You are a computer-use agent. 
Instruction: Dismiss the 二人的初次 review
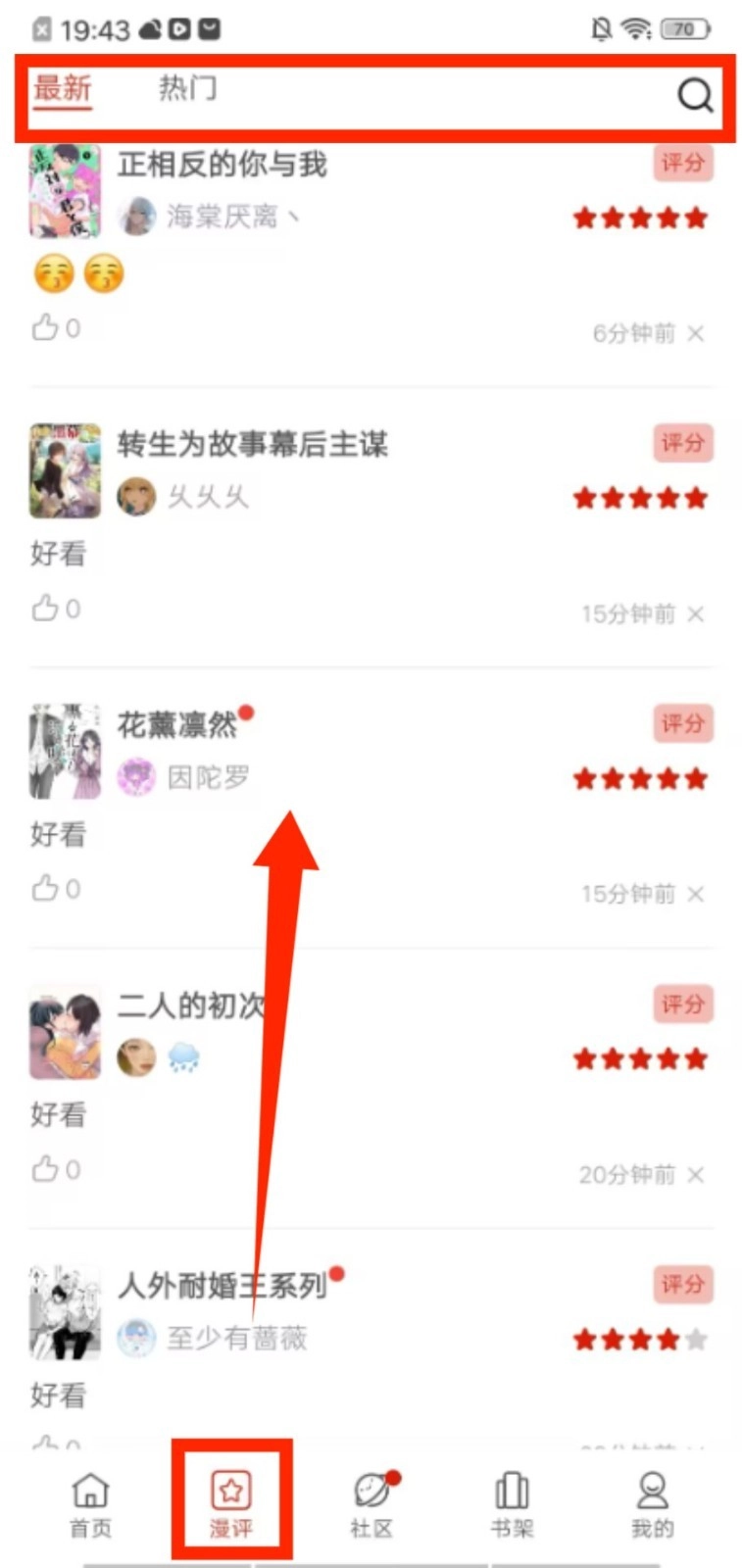tap(695, 1174)
